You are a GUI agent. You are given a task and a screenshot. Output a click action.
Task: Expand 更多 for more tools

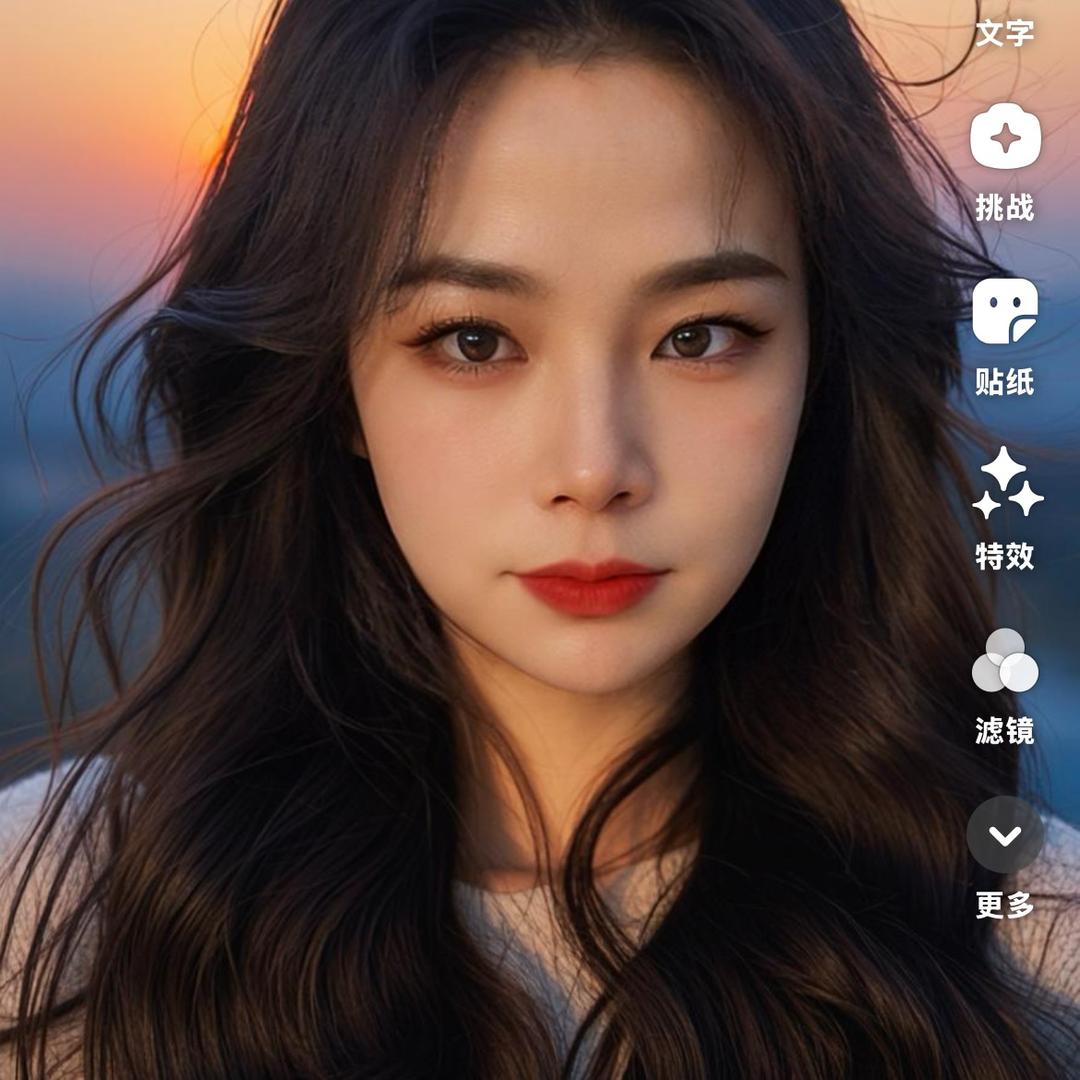[x=1005, y=836]
